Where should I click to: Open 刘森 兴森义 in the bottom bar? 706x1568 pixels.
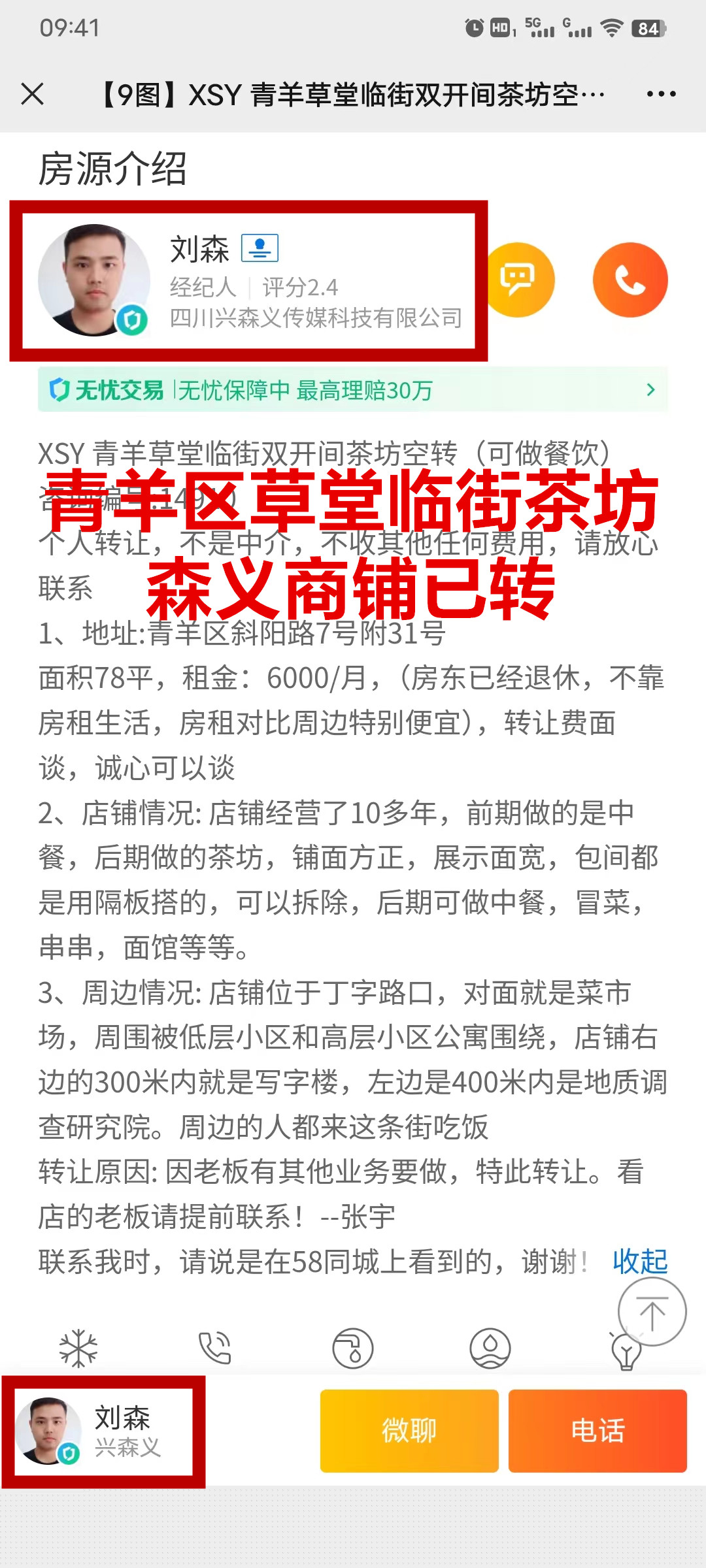pos(103,1431)
